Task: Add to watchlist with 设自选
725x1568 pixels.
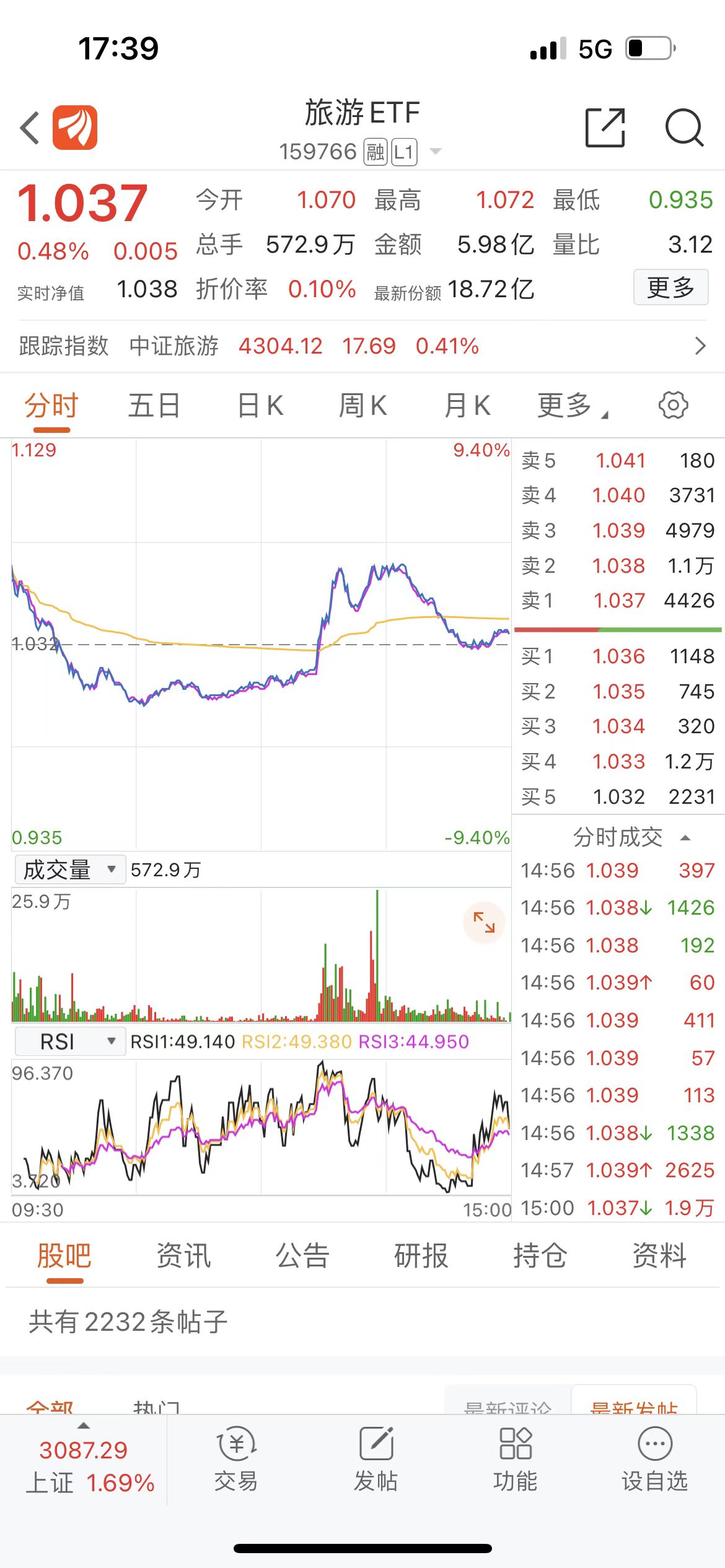Action: tap(654, 1458)
